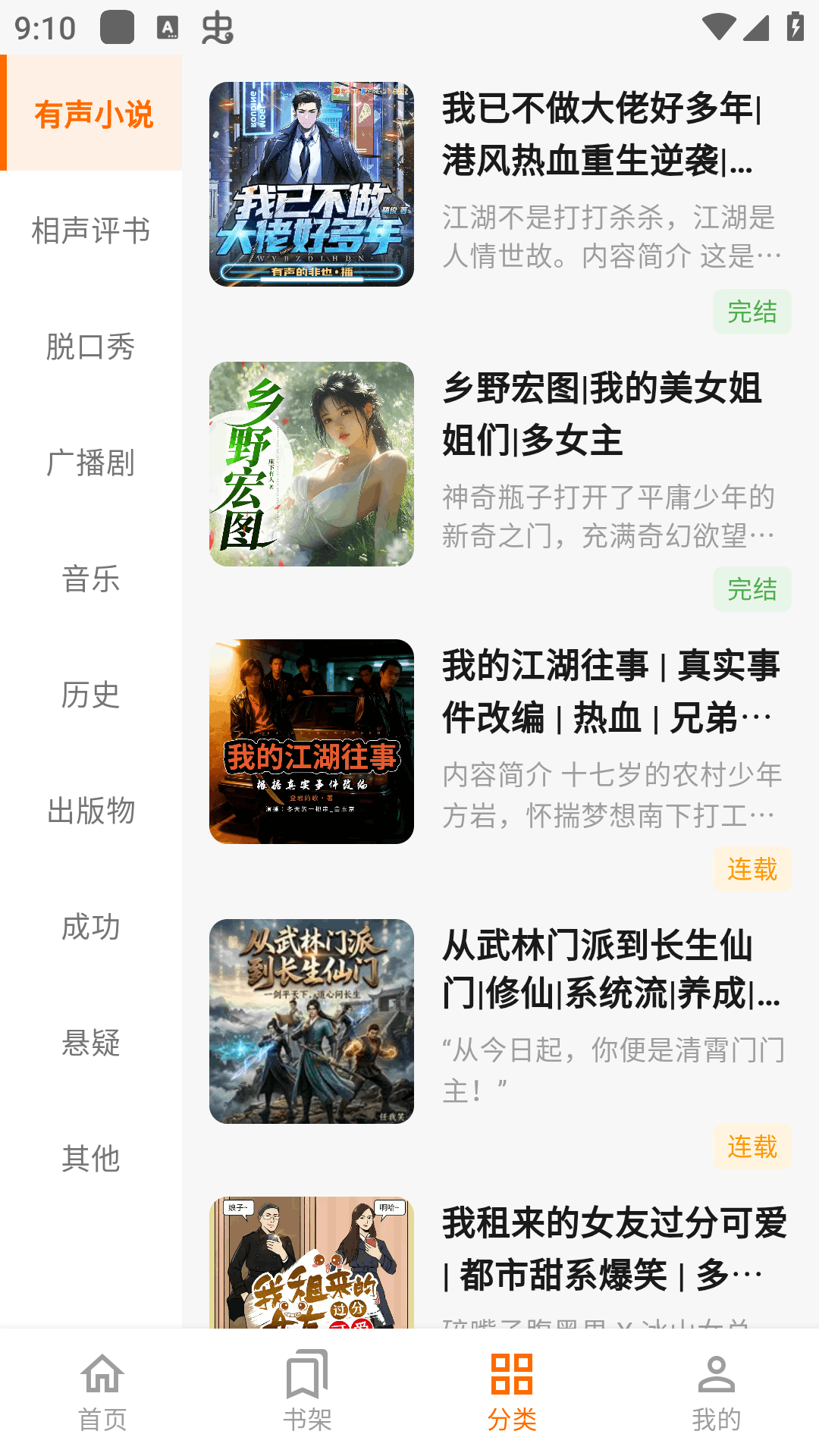Switch to the 脱口秀 category
Image resolution: width=819 pixels, height=1456 pixels.
(x=91, y=347)
